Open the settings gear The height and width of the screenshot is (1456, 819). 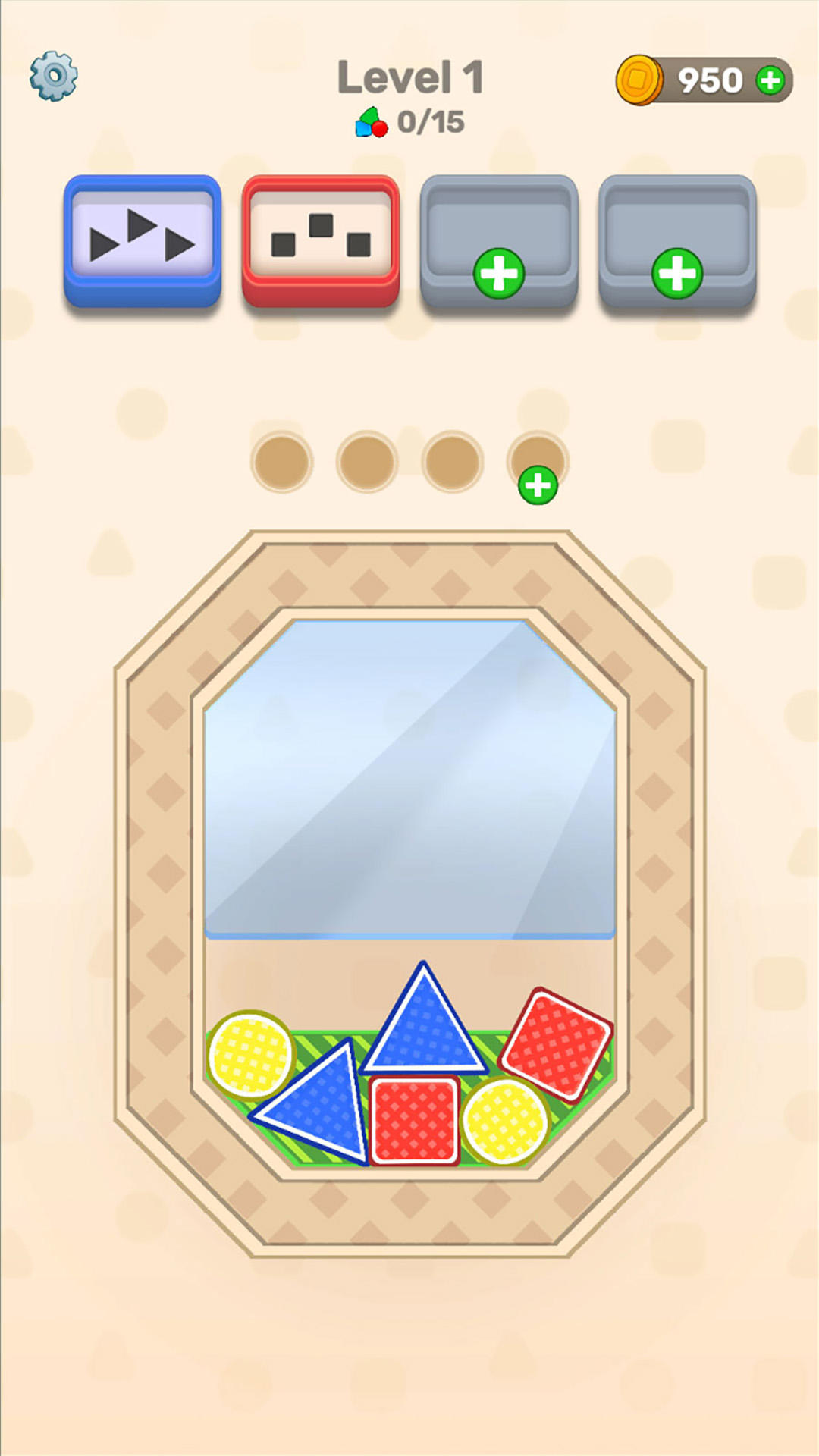[53, 76]
